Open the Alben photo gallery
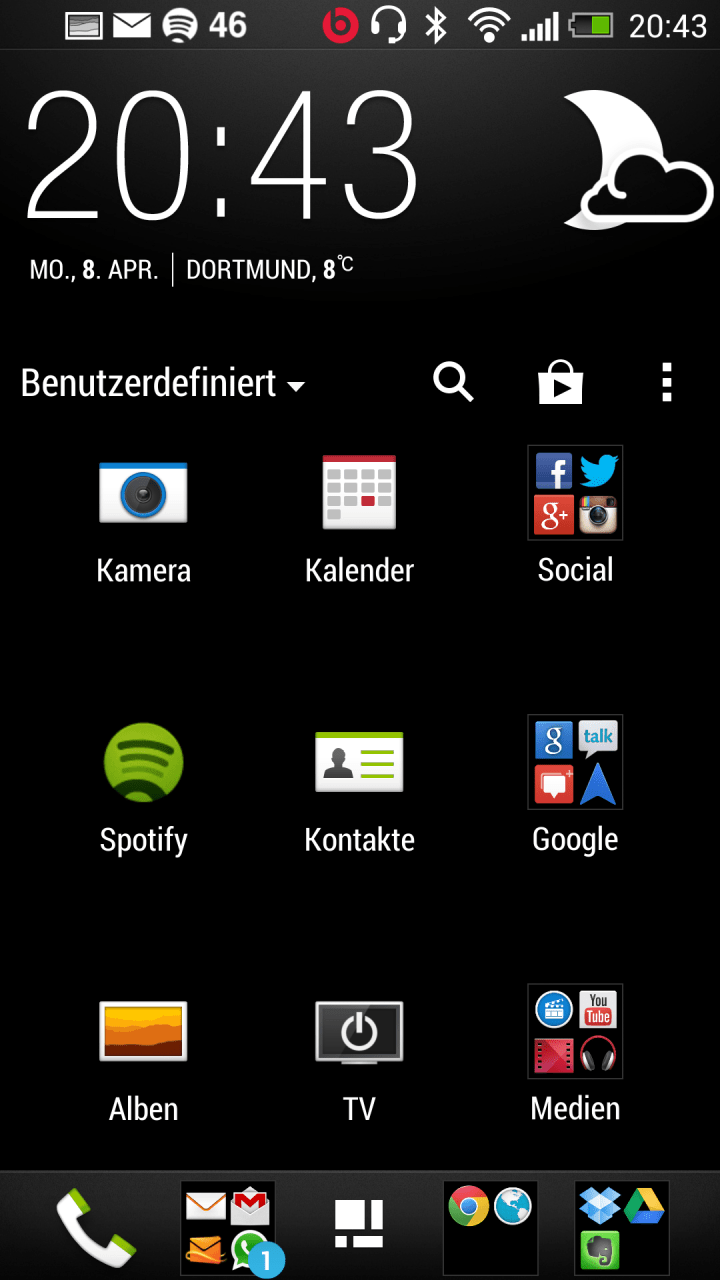Image resolution: width=720 pixels, height=1280 pixels. [143, 1031]
